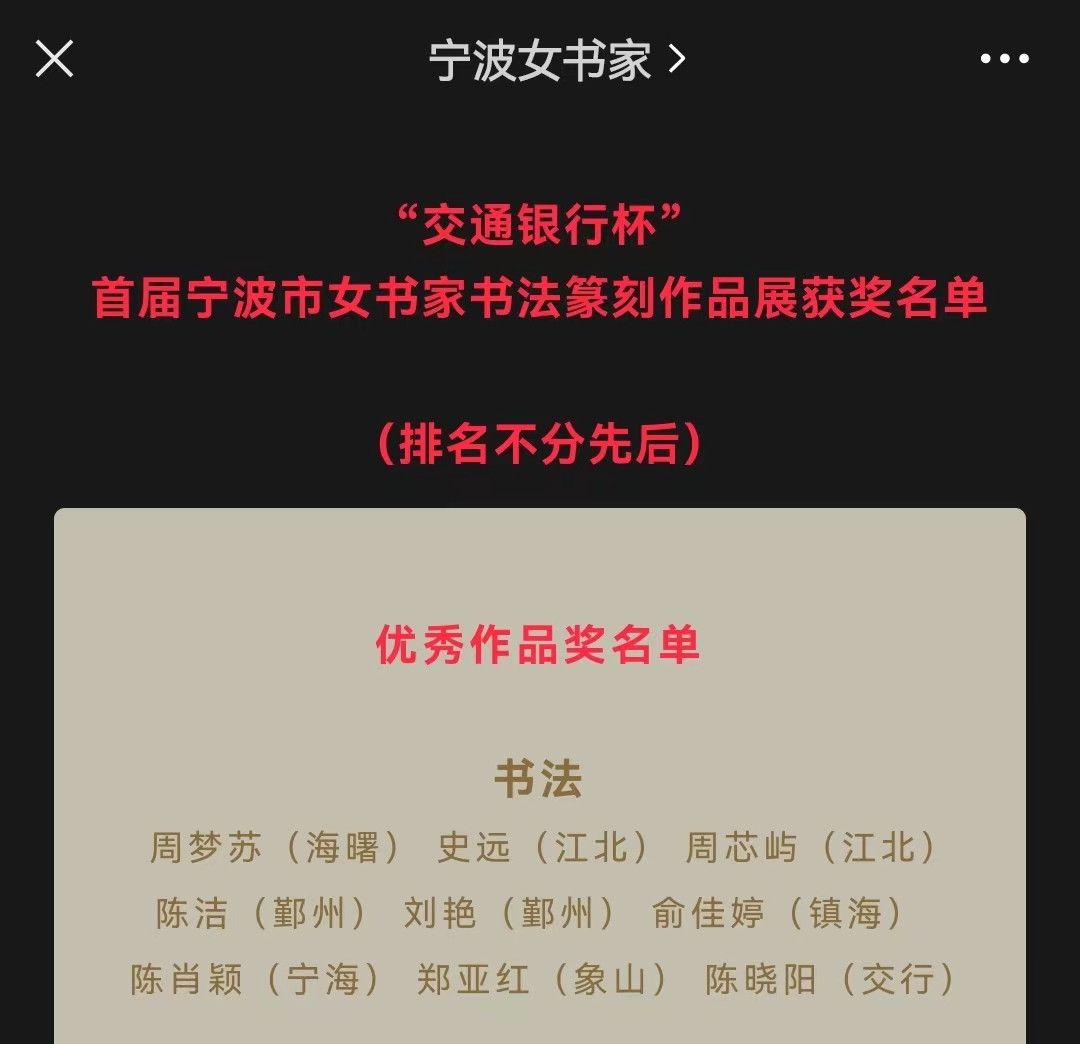Close the article page
This screenshot has width=1080, height=1044.
pos(54,59)
